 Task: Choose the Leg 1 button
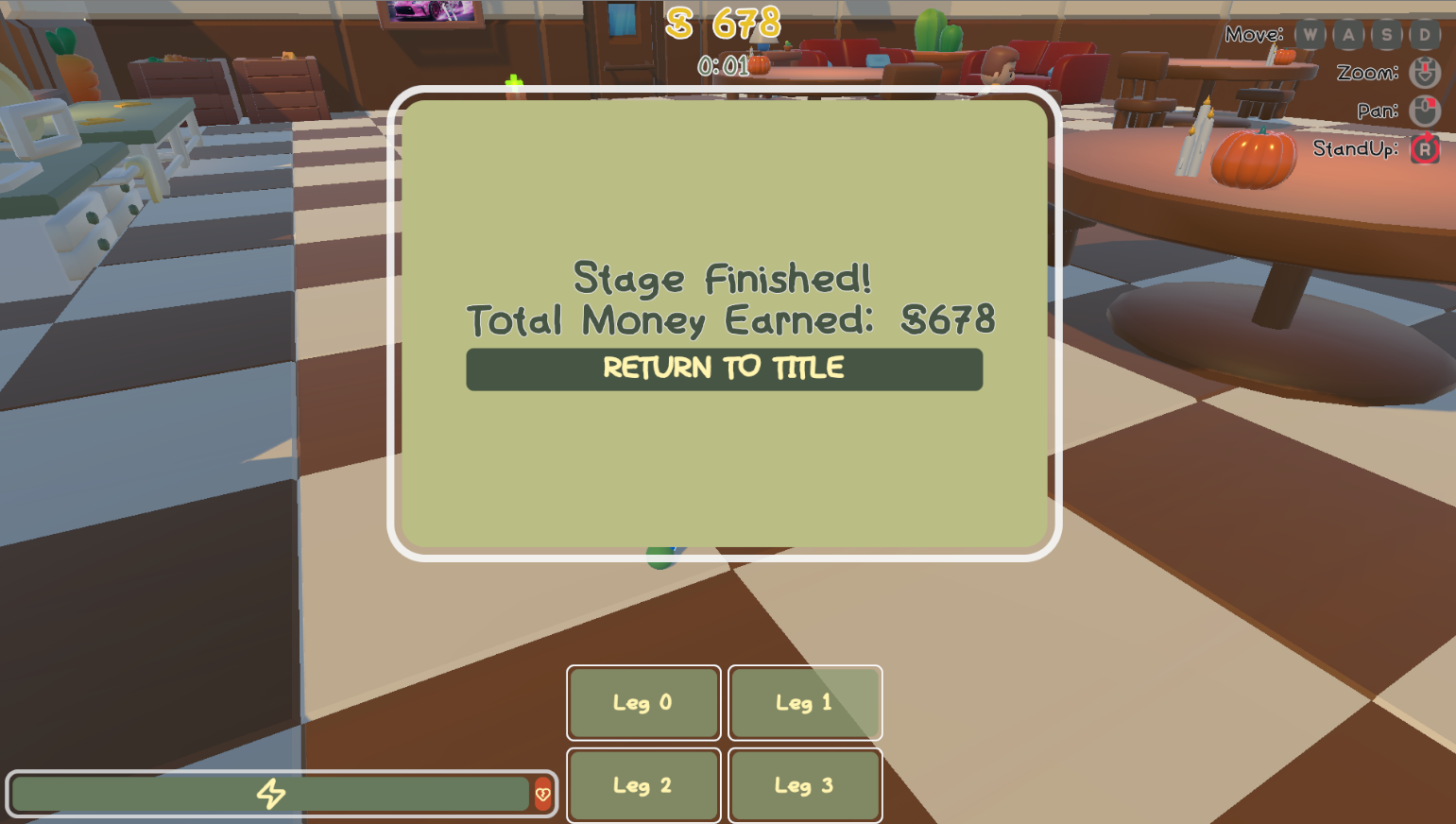coord(804,702)
